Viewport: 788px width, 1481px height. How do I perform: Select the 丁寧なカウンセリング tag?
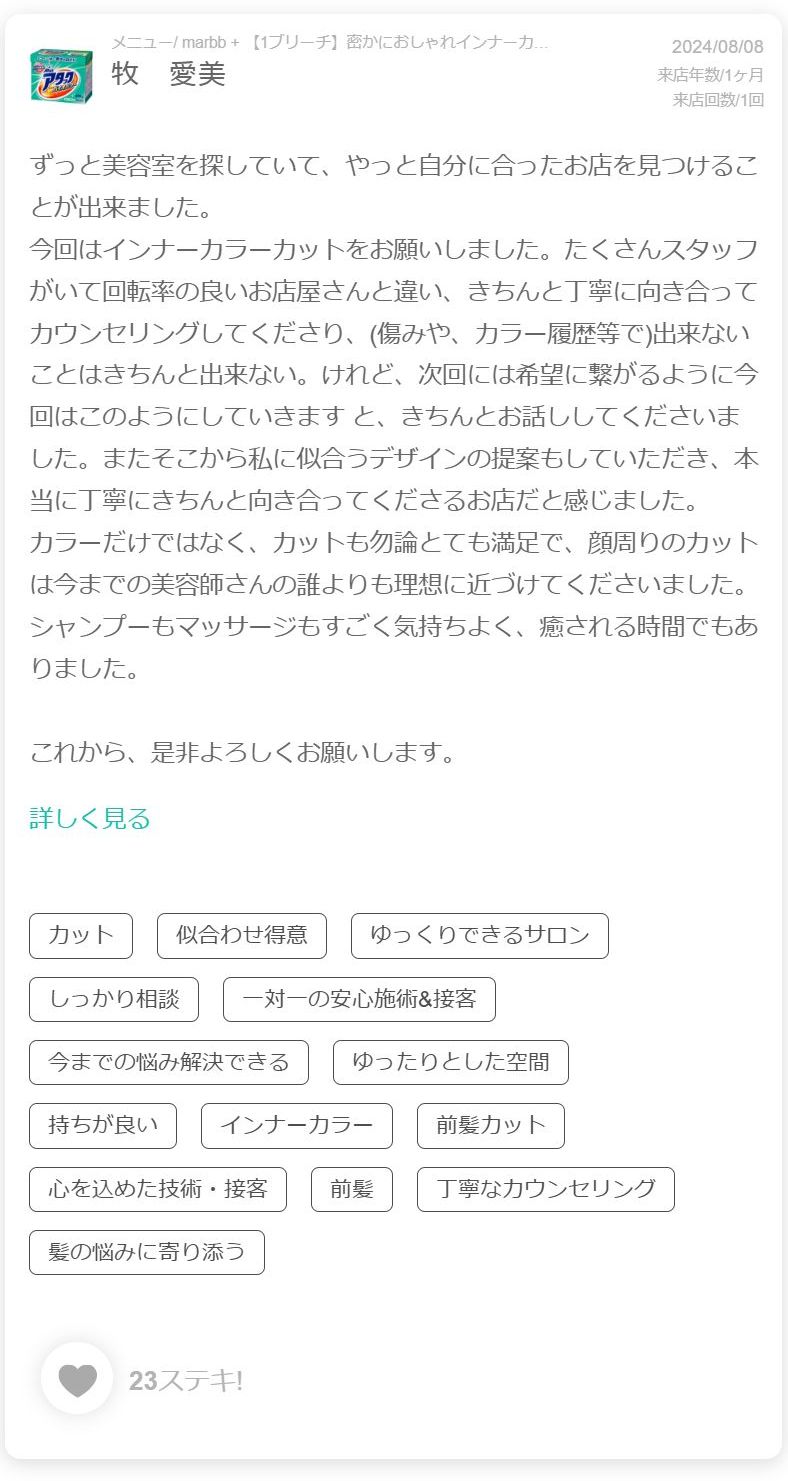546,1189
